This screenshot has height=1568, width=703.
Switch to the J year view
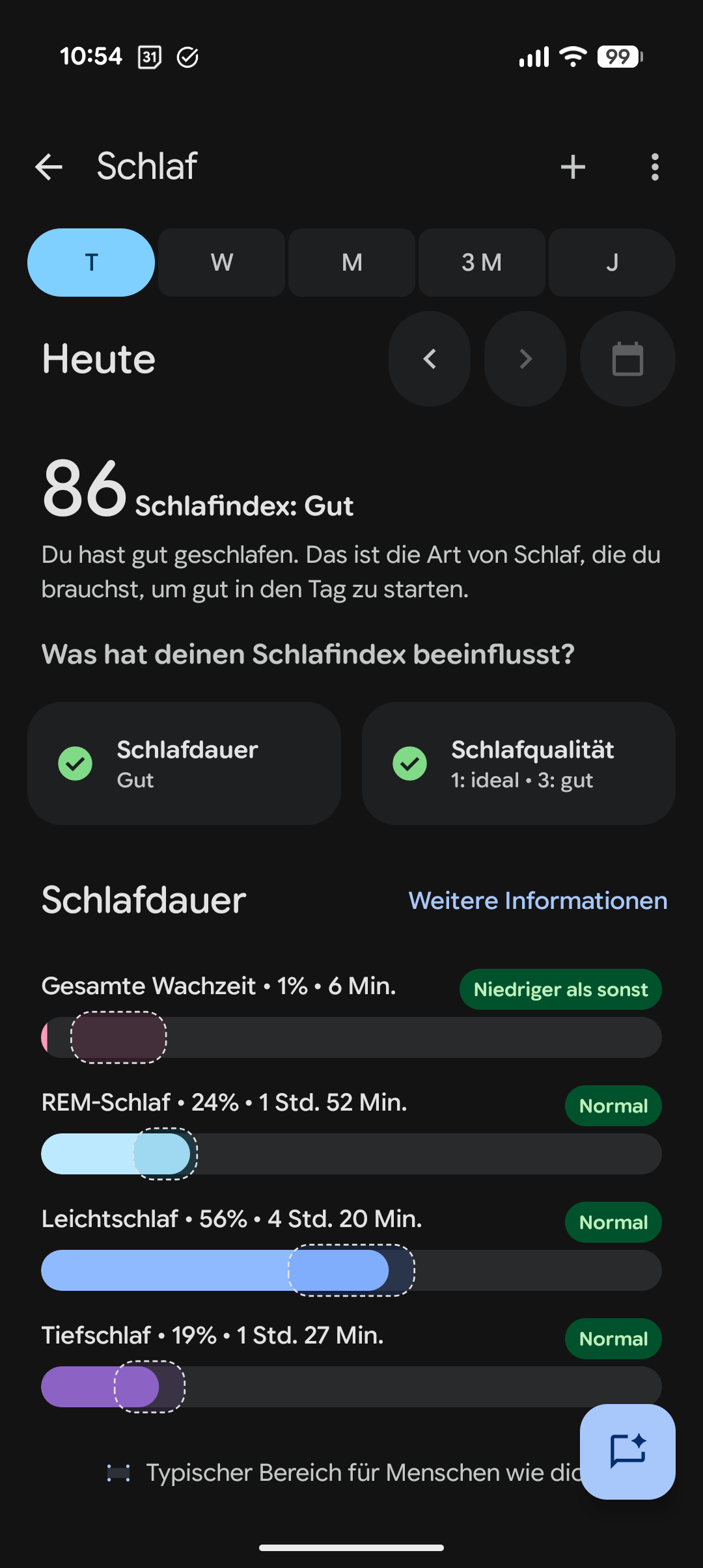612,262
